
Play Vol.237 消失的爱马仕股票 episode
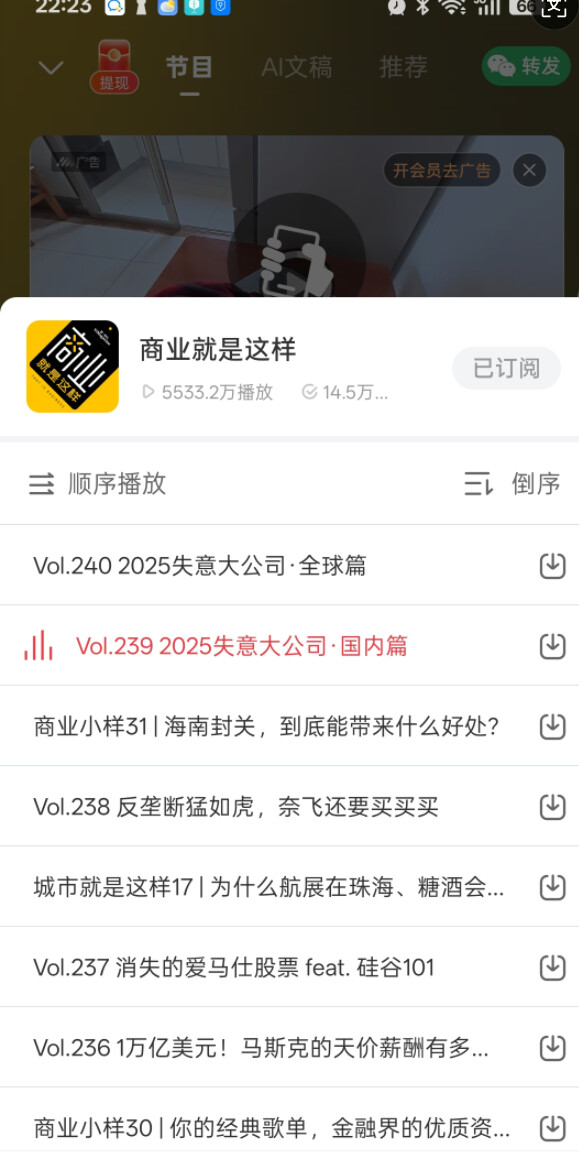click(233, 967)
